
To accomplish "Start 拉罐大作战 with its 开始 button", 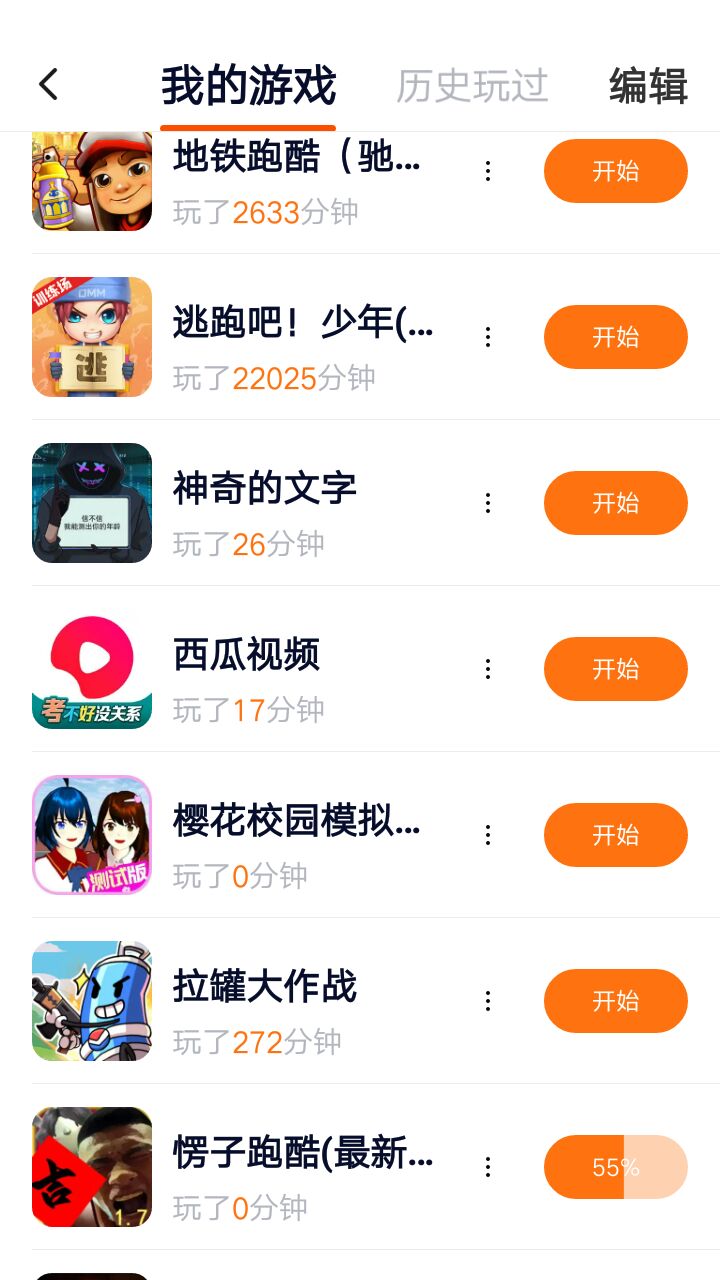I will click(615, 1001).
